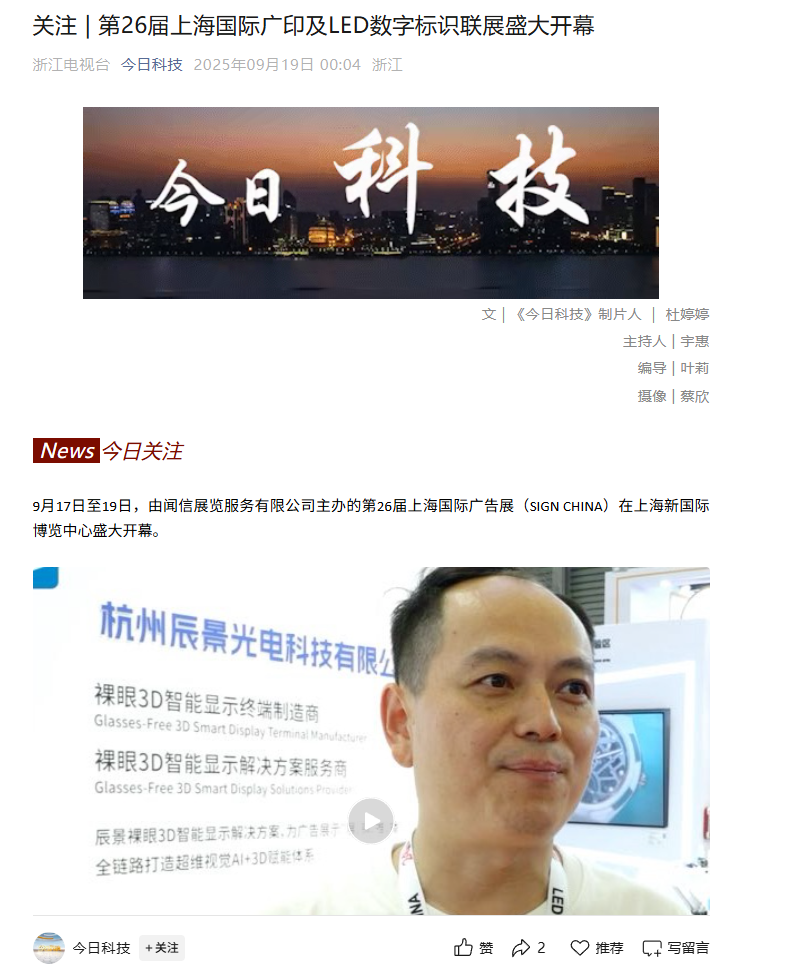Open 今日科技 profile from bottom avatar
This screenshot has height=971, width=785.
click(x=49, y=948)
